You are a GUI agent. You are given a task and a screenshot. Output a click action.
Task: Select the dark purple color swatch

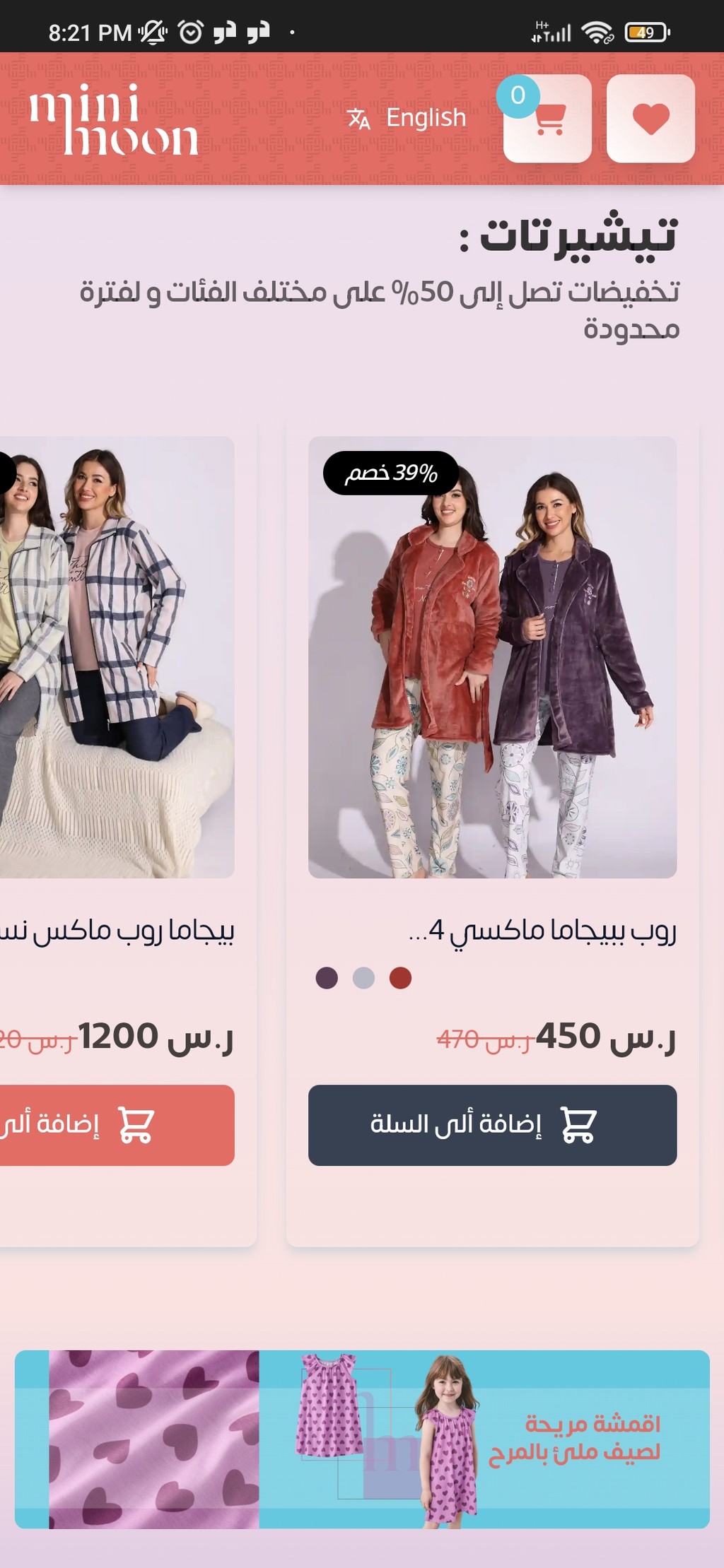click(327, 978)
